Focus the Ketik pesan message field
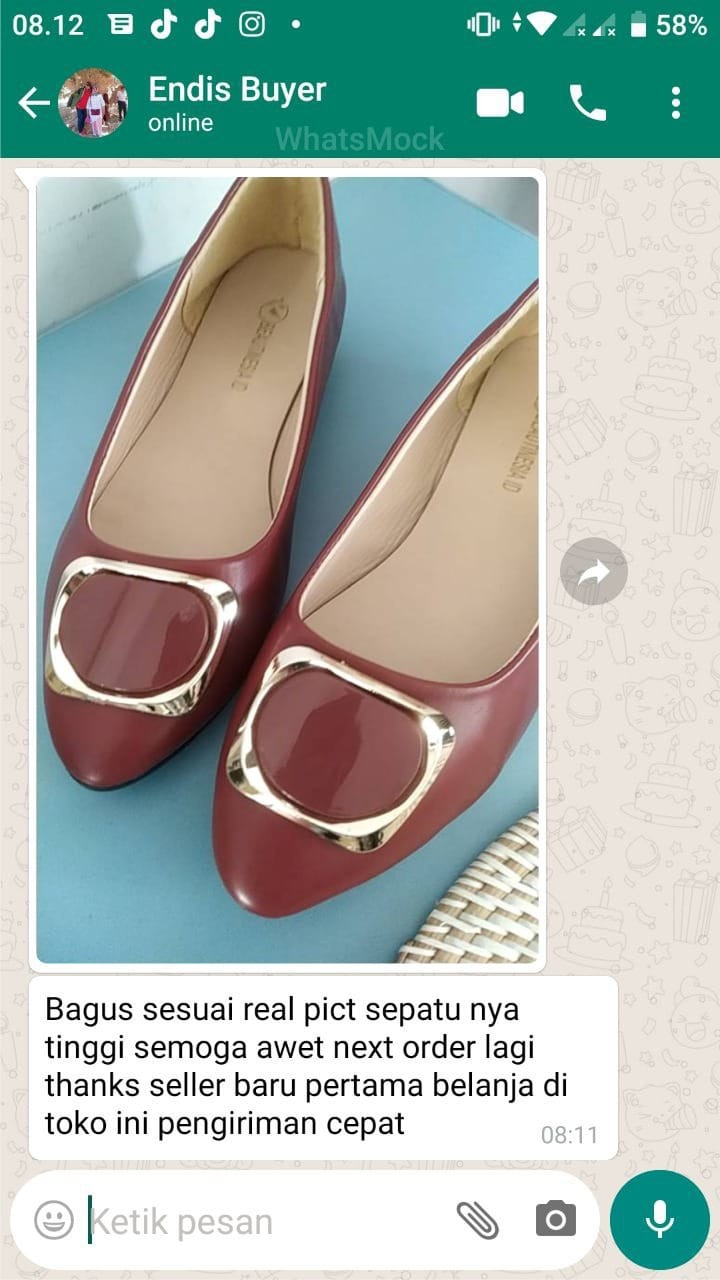 tap(260, 1221)
